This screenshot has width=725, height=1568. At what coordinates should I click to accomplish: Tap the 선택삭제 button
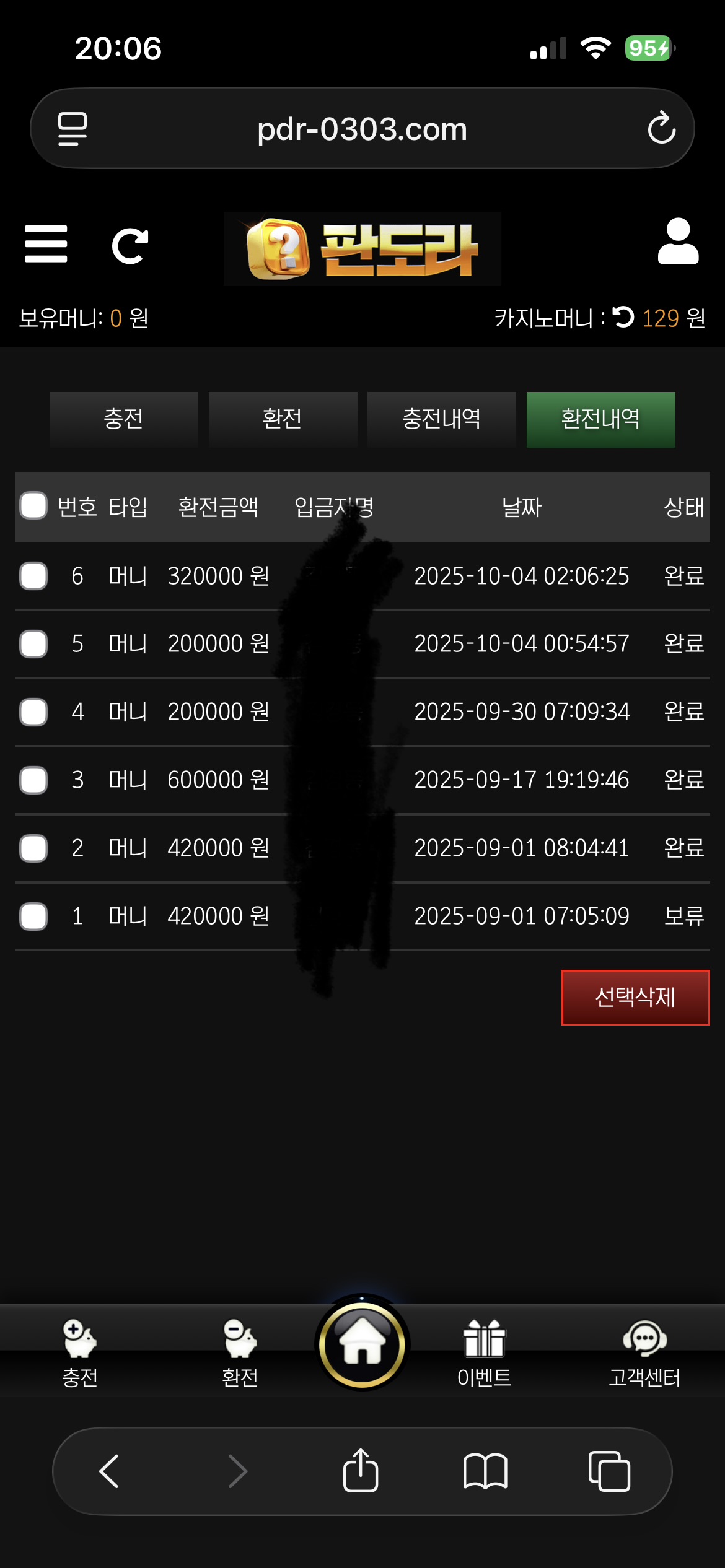pos(635,997)
